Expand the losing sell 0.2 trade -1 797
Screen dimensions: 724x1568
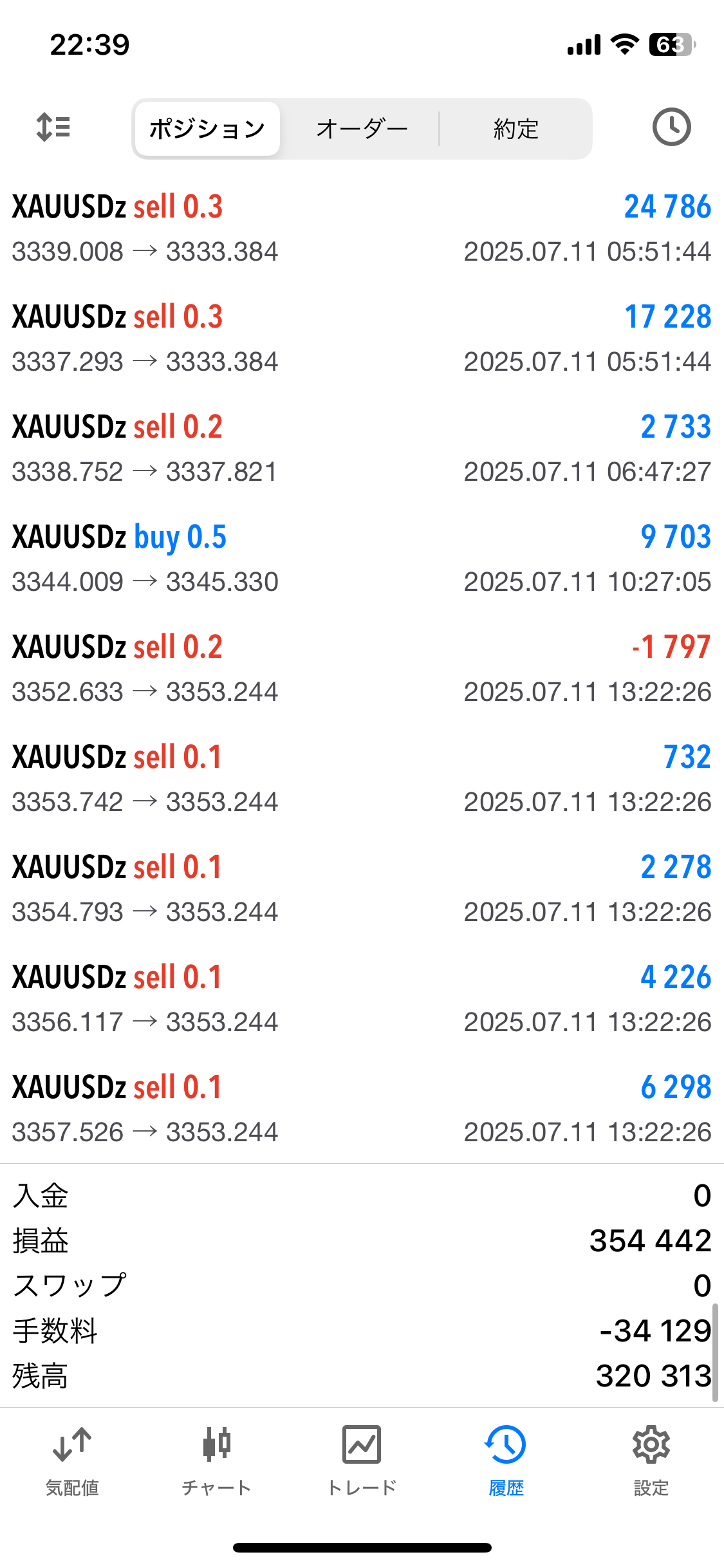(x=362, y=669)
